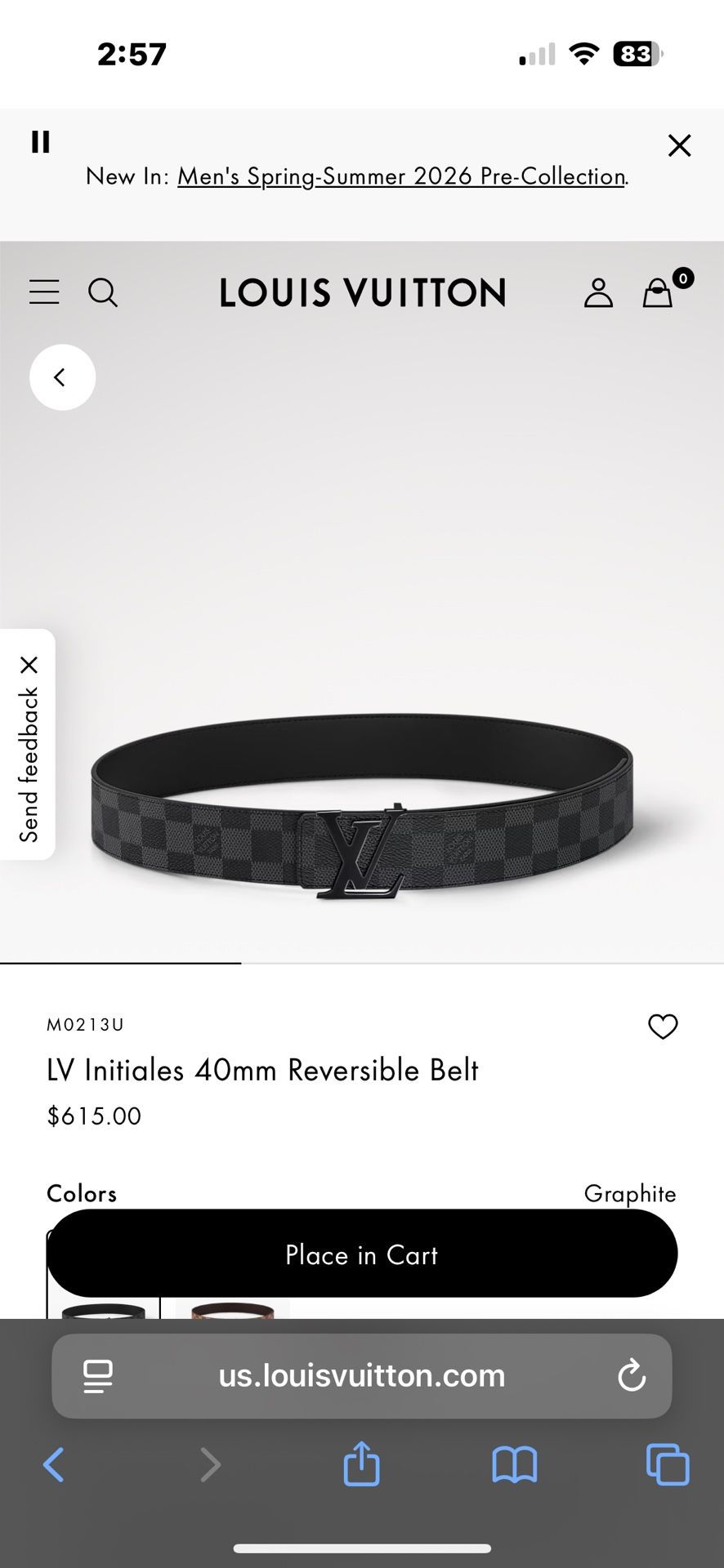
Task: Tap Place in Cart
Action: 361,1254
